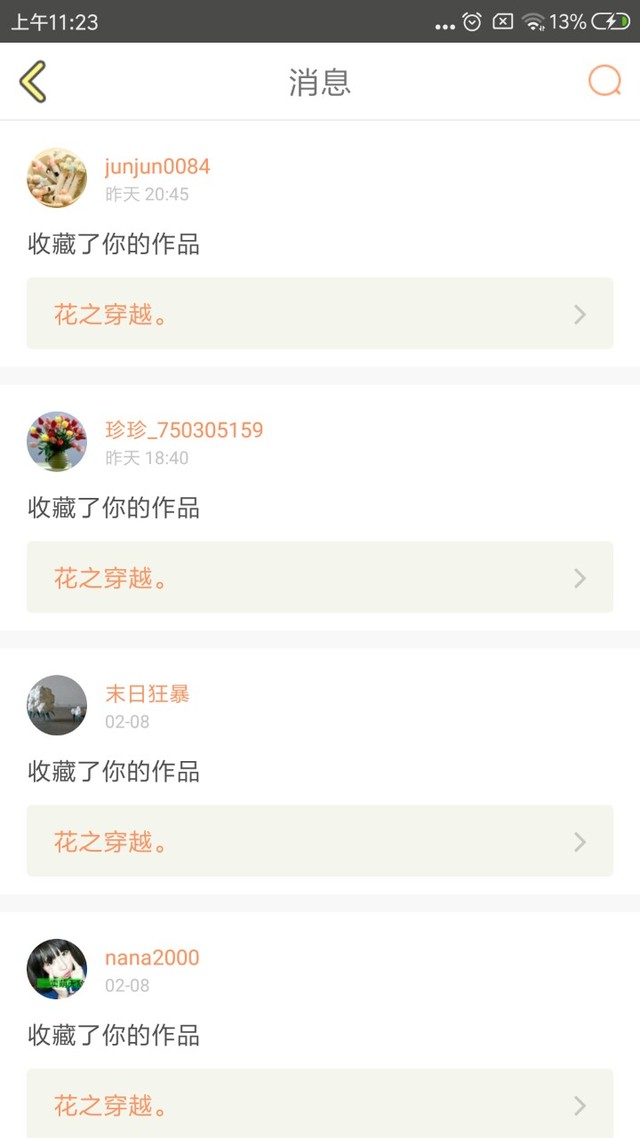Open the search icon in the top bar
Screen dimensions: 640x1138
point(604,81)
